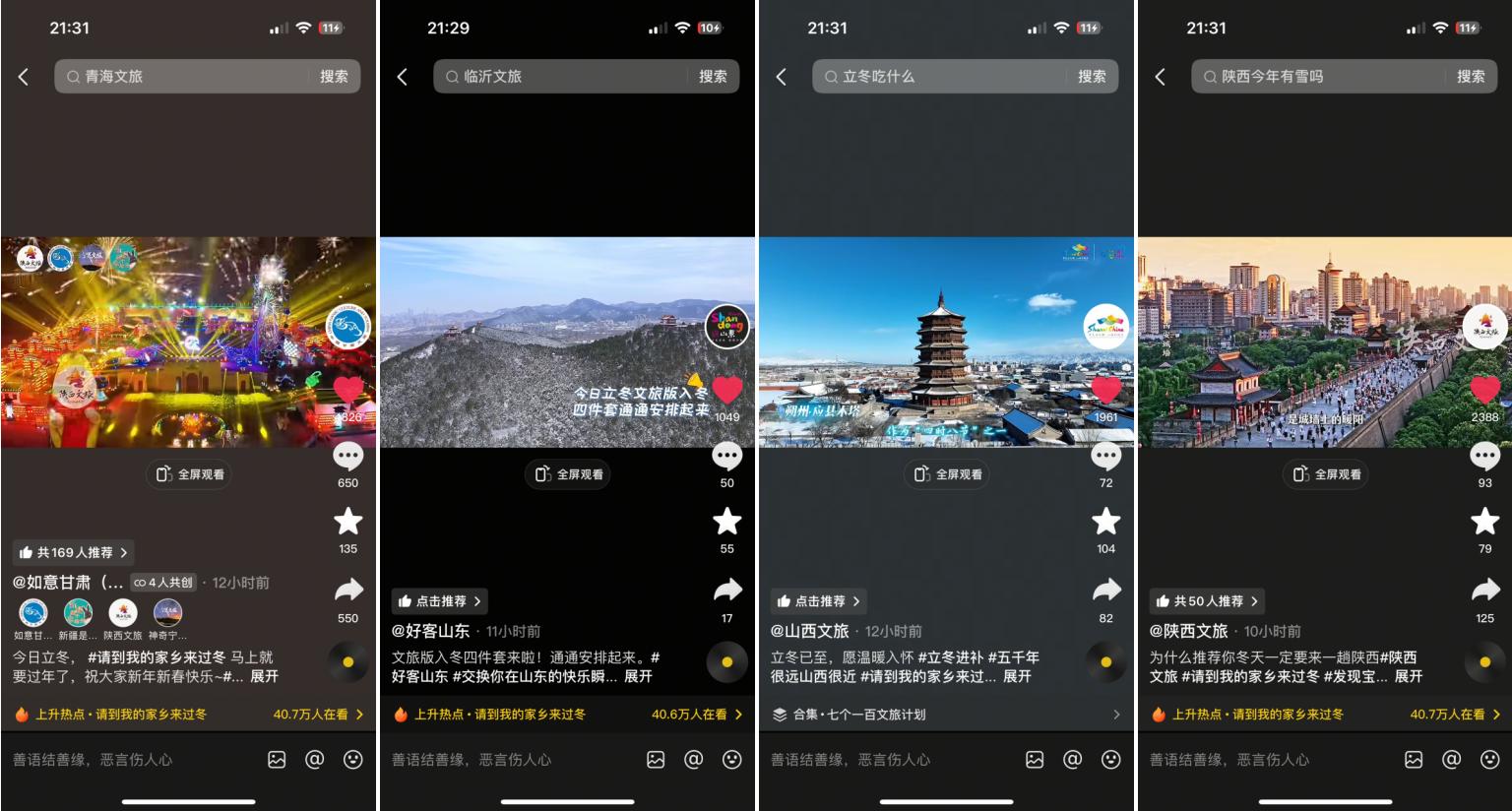The height and width of the screenshot is (811, 1512).
Task: Mention someone via @ under 好客山东 video
Action: 693,759
